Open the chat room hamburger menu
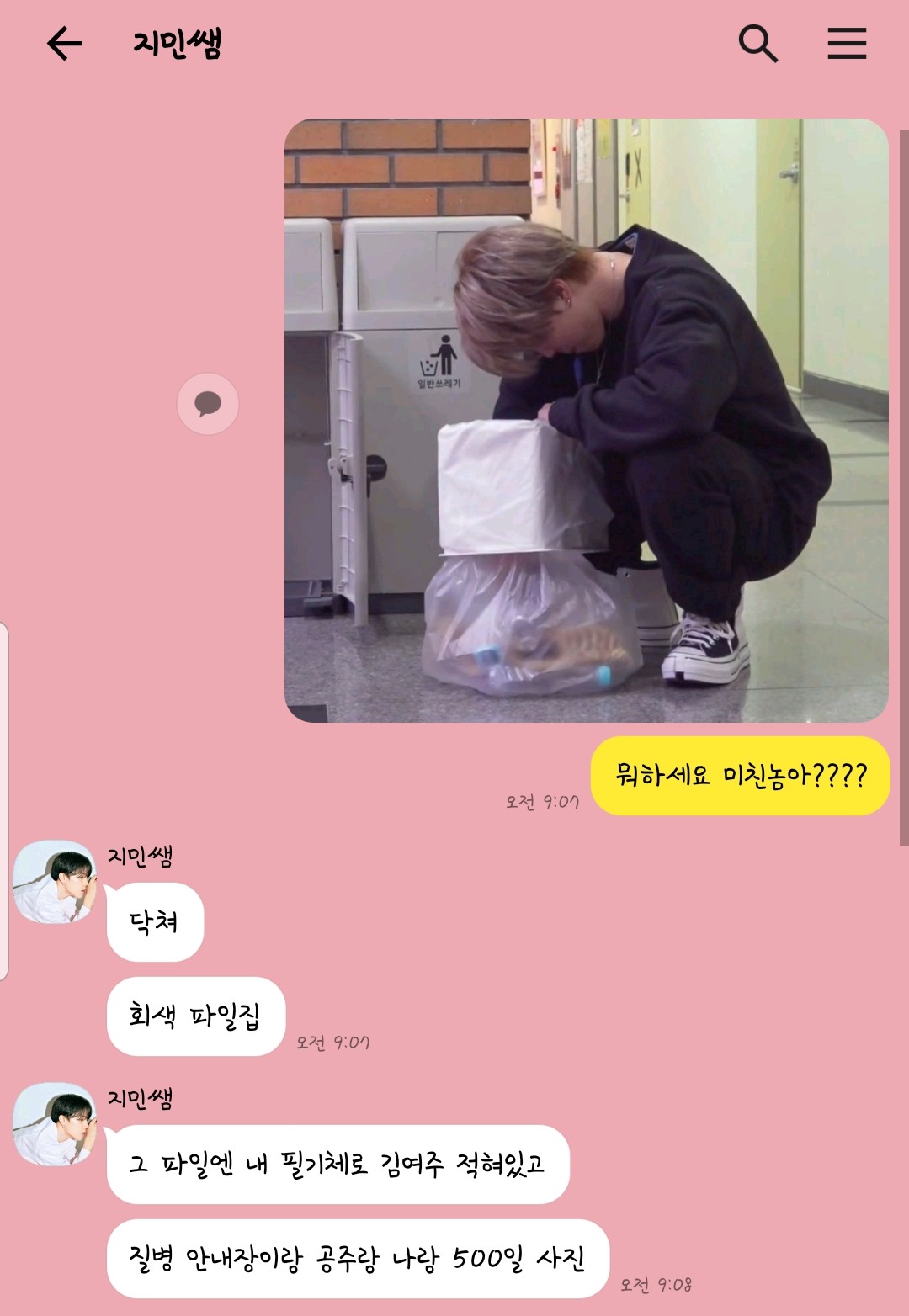Screen dimensions: 909x1316 [x=847, y=44]
